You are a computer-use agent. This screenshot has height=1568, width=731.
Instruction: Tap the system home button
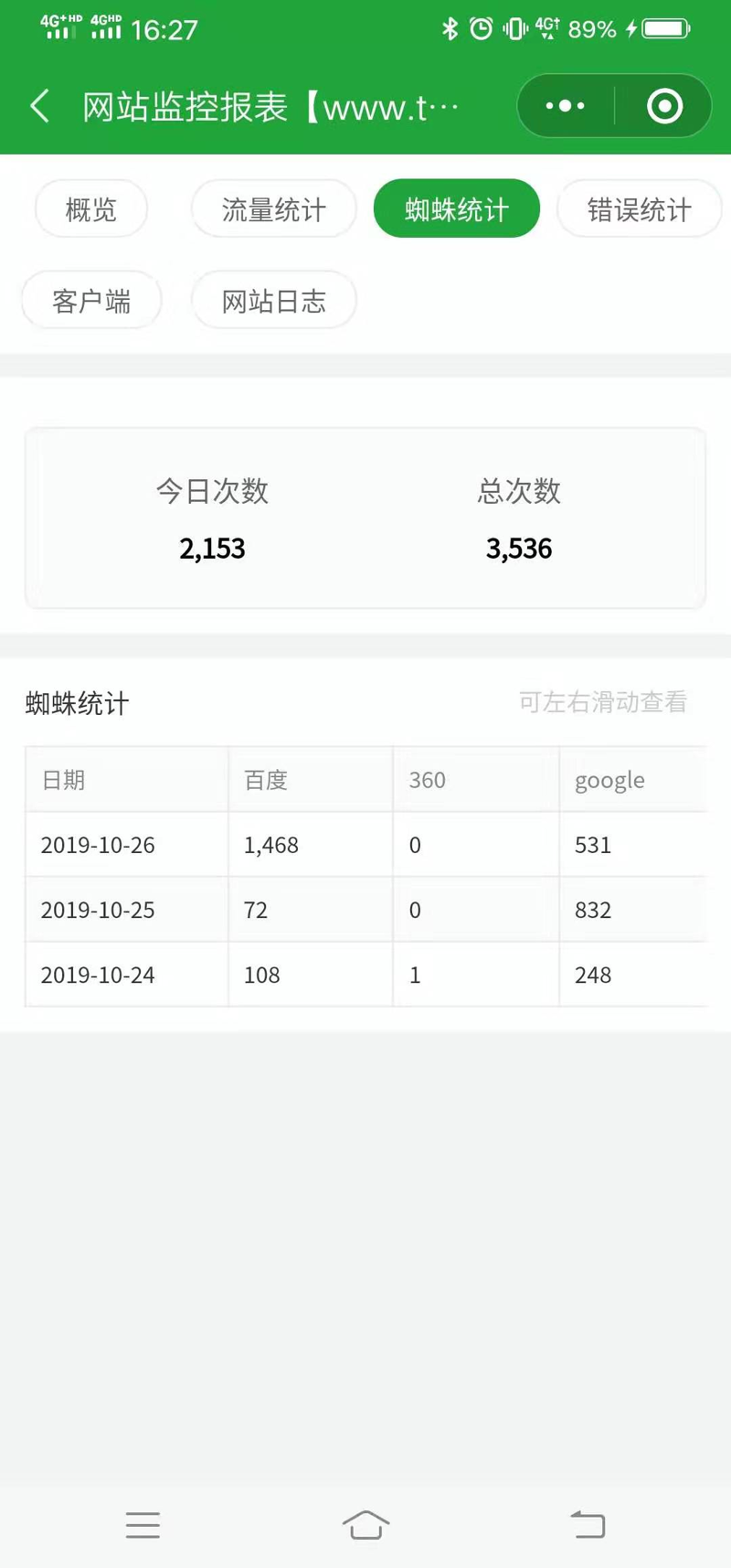pyautogui.click(x=365, y=1524)
